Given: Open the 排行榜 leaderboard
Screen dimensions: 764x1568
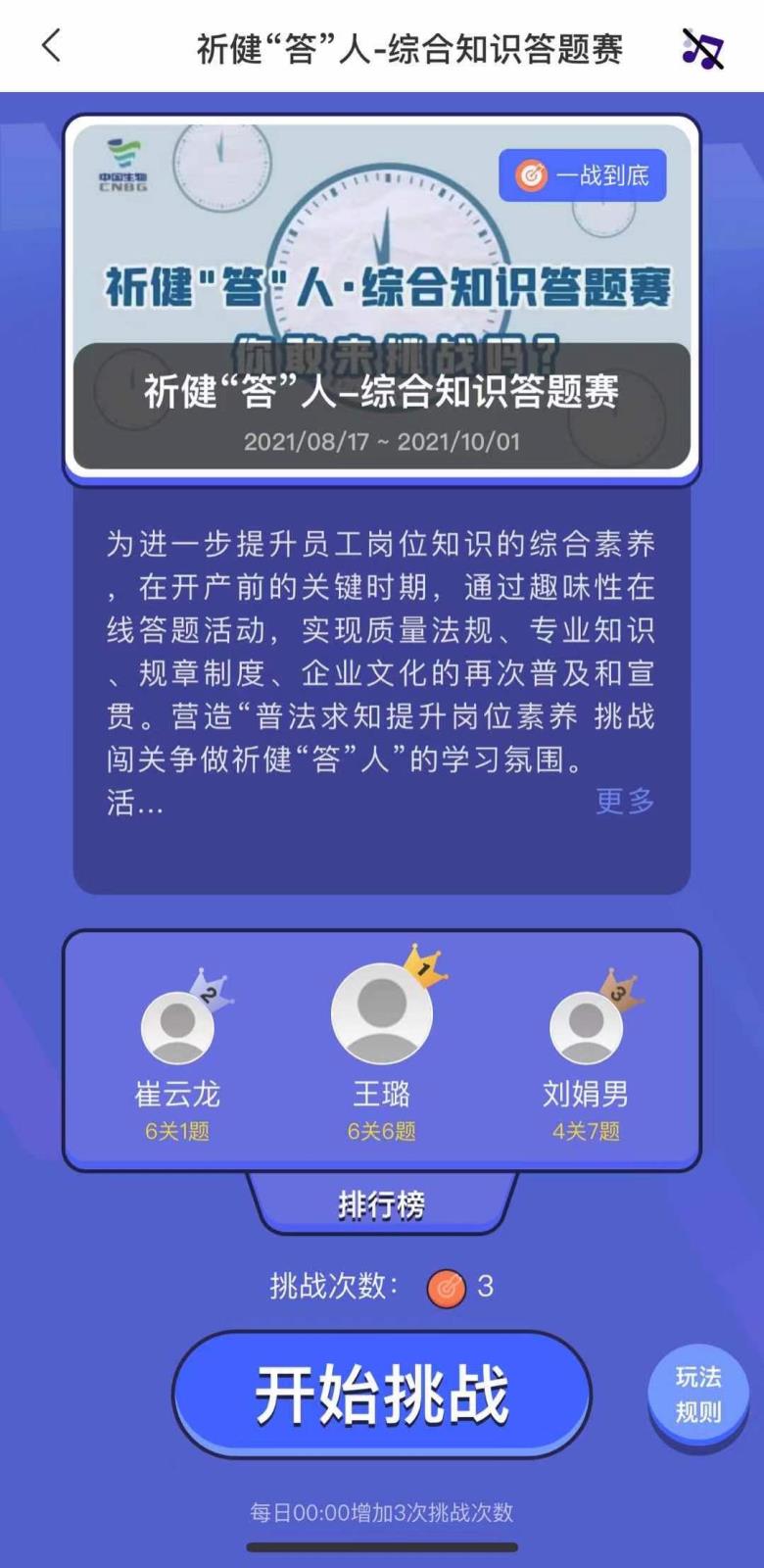Looking at the screenshot, I should pyautogui.click(x=381, y=1203).
